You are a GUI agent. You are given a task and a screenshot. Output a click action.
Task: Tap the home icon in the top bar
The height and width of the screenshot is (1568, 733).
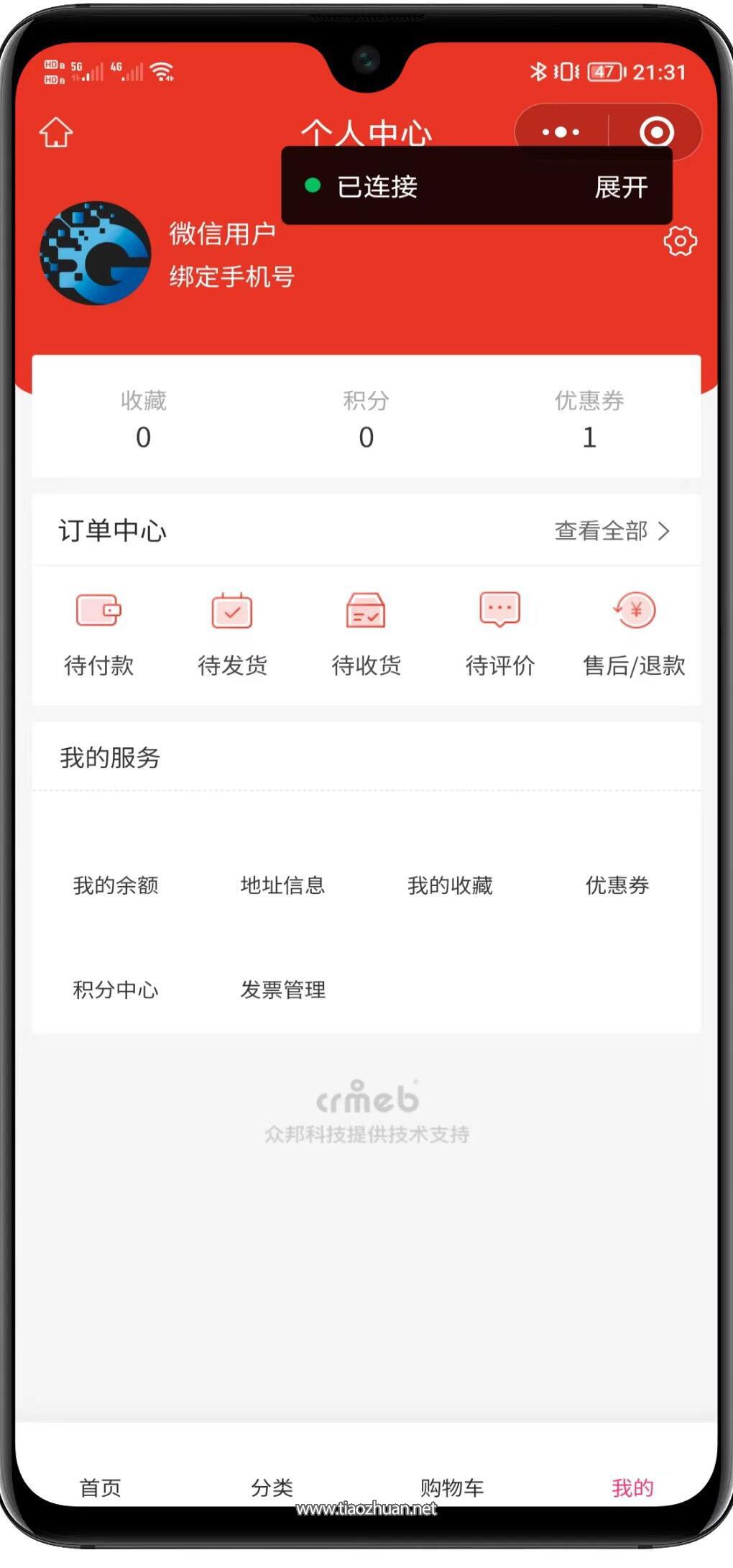56,133
